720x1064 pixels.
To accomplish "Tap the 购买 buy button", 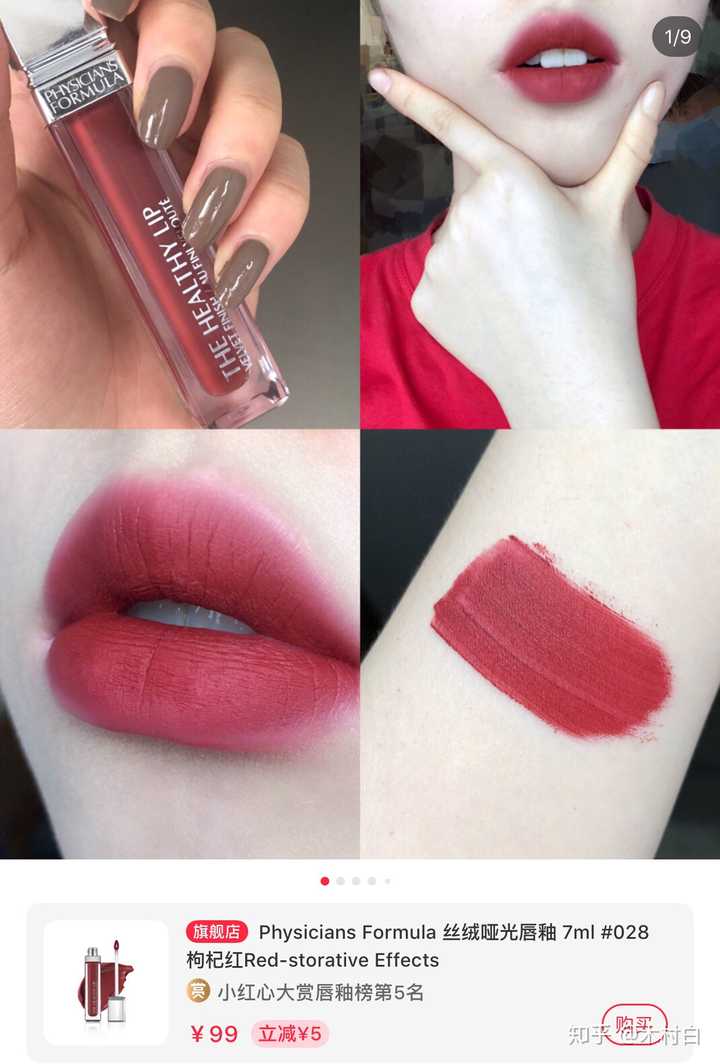I will (x=634, y=1026).
